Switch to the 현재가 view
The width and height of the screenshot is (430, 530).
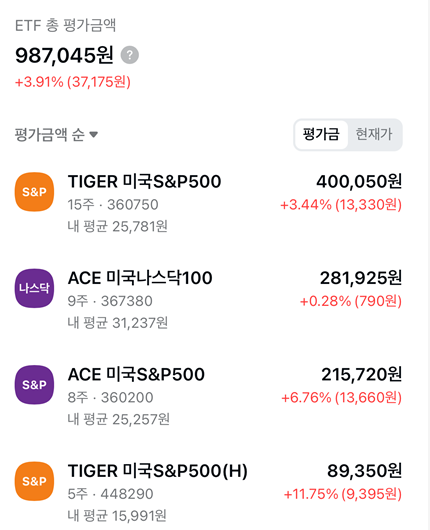click(374, 135)
